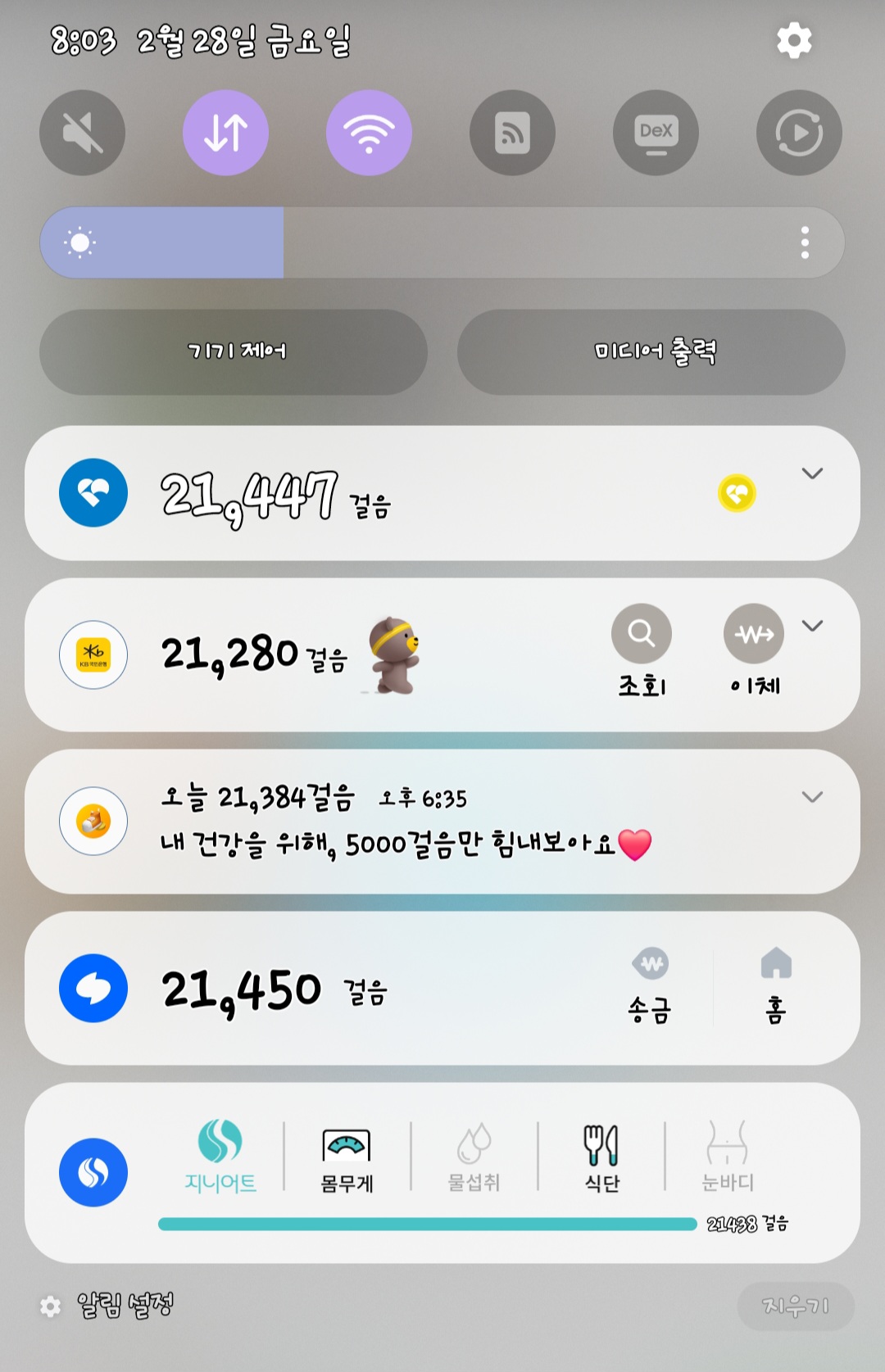The height and width of the screenshot is (1372, 885).
Task: Turn off mobile data toggle
Action: [225, 133]
